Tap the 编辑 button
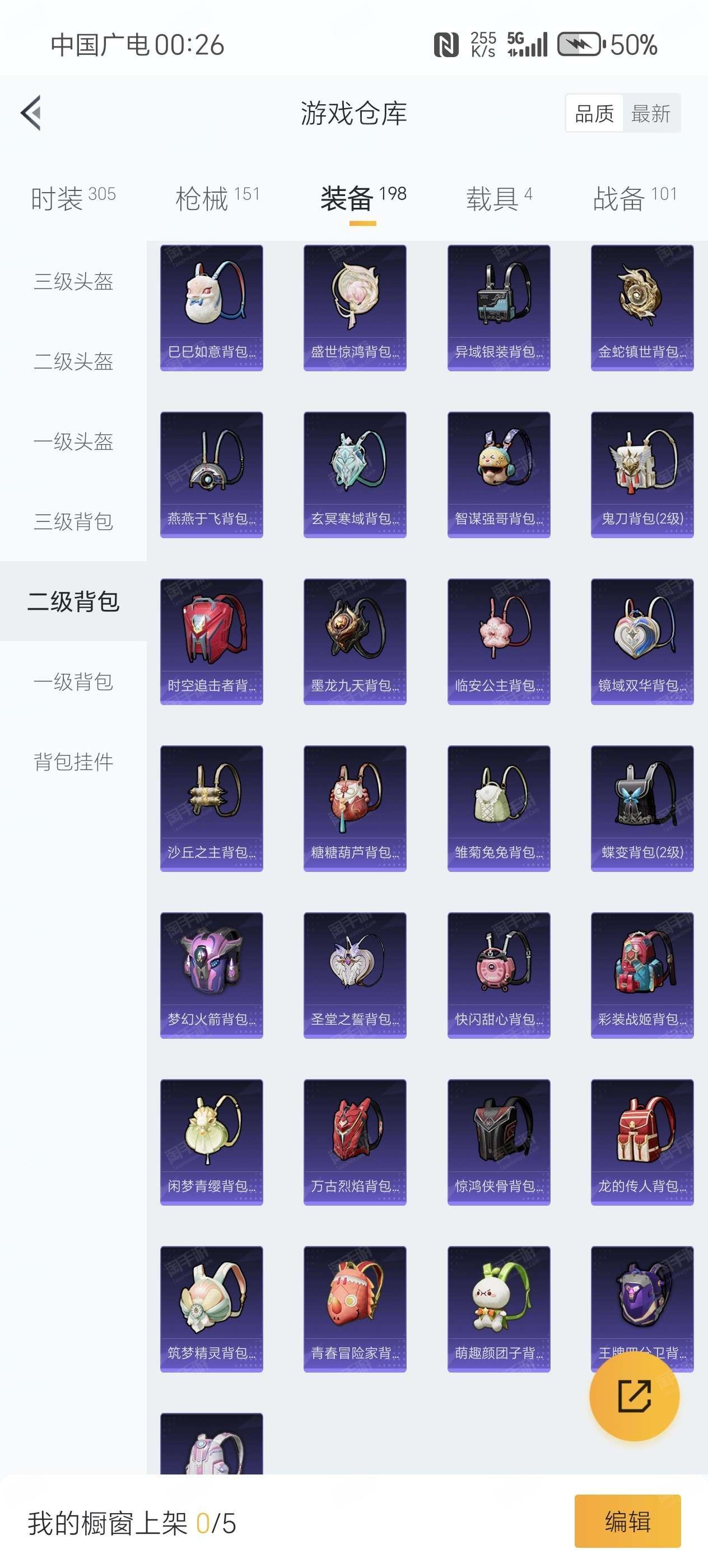 click(x=627, y=1521)
